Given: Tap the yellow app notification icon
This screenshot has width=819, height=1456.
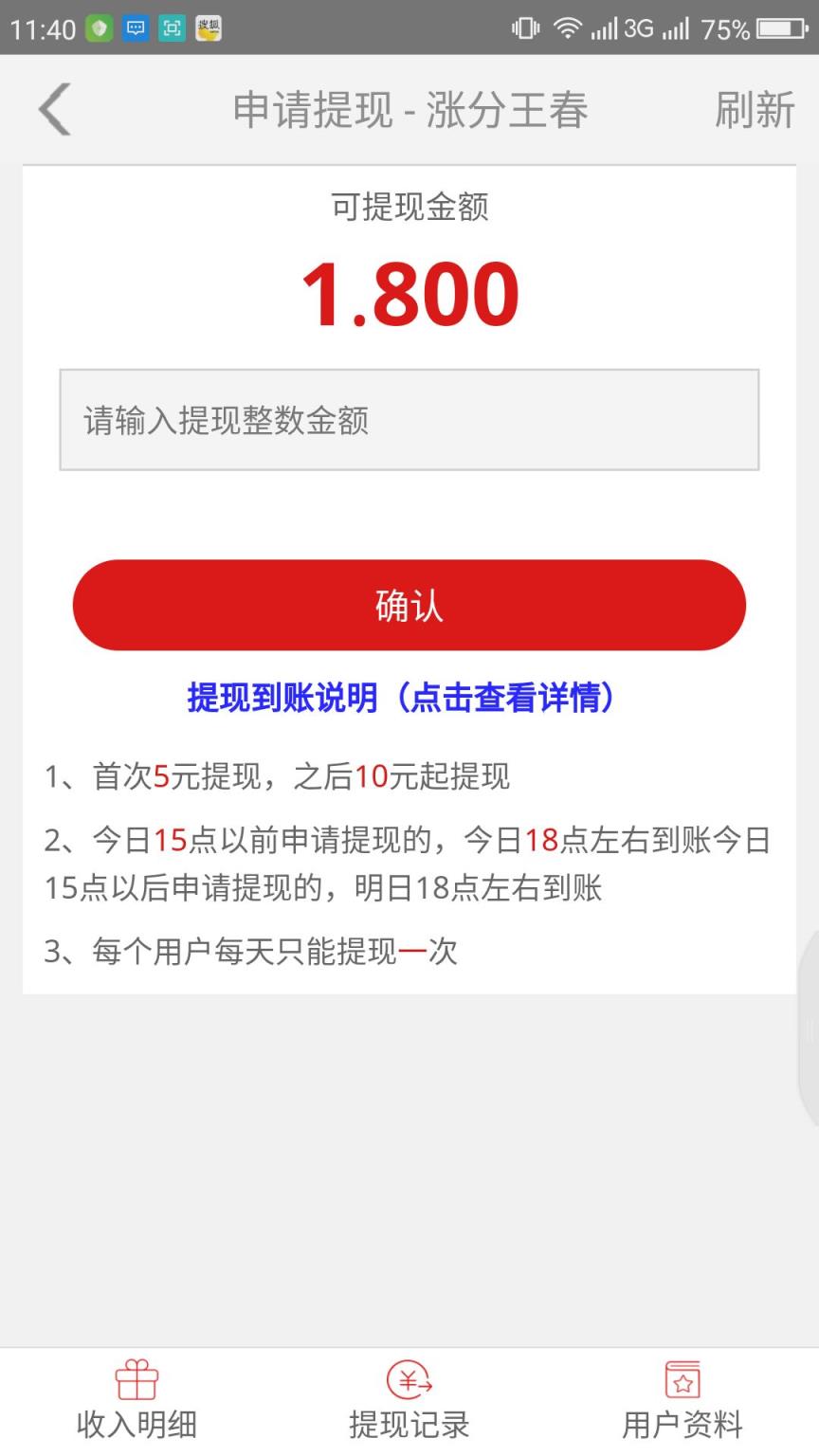Looking at the screenshot, I should [x=208, y=28].
